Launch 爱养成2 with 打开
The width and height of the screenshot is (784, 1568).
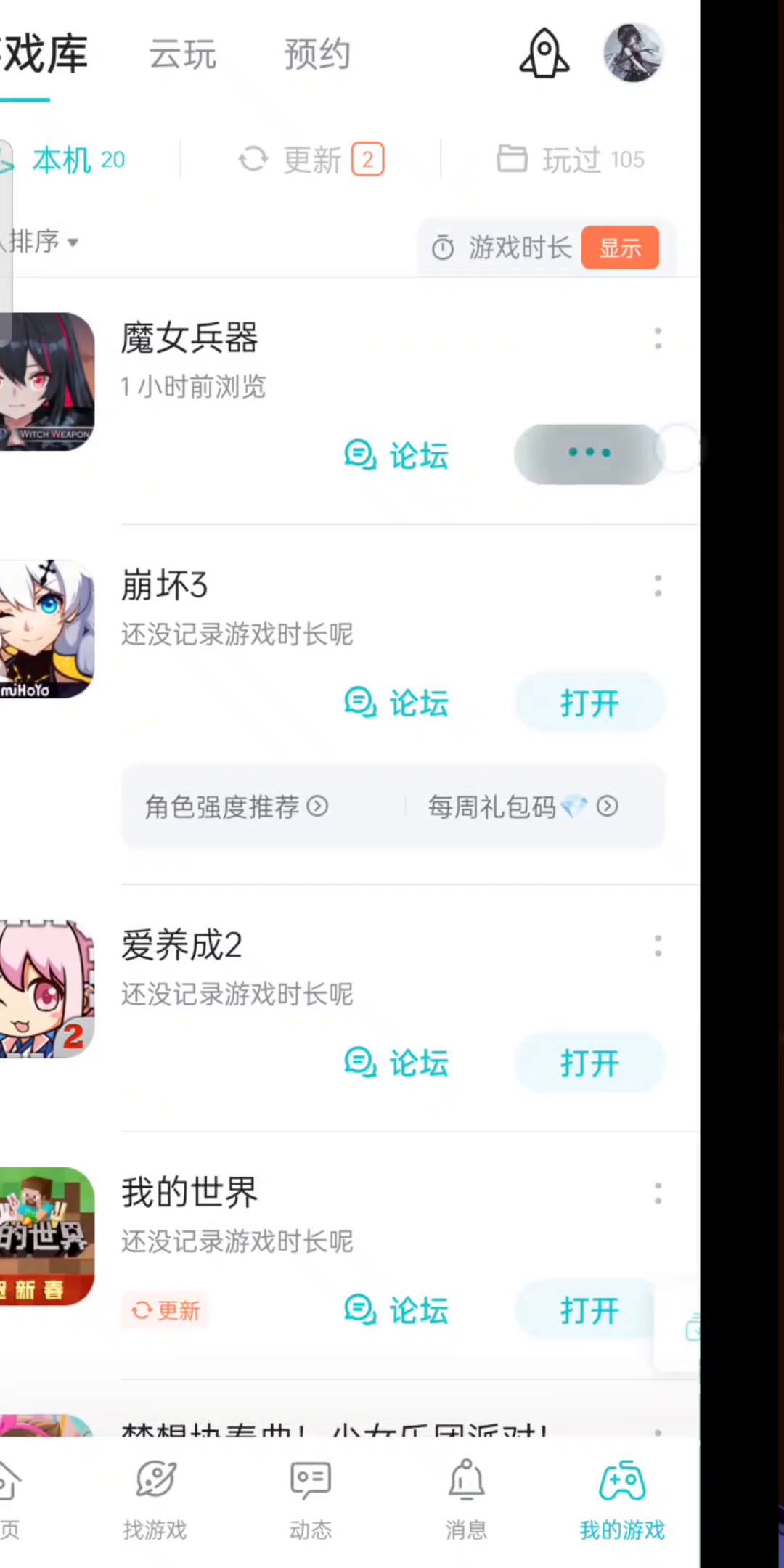click(589, 1063)
